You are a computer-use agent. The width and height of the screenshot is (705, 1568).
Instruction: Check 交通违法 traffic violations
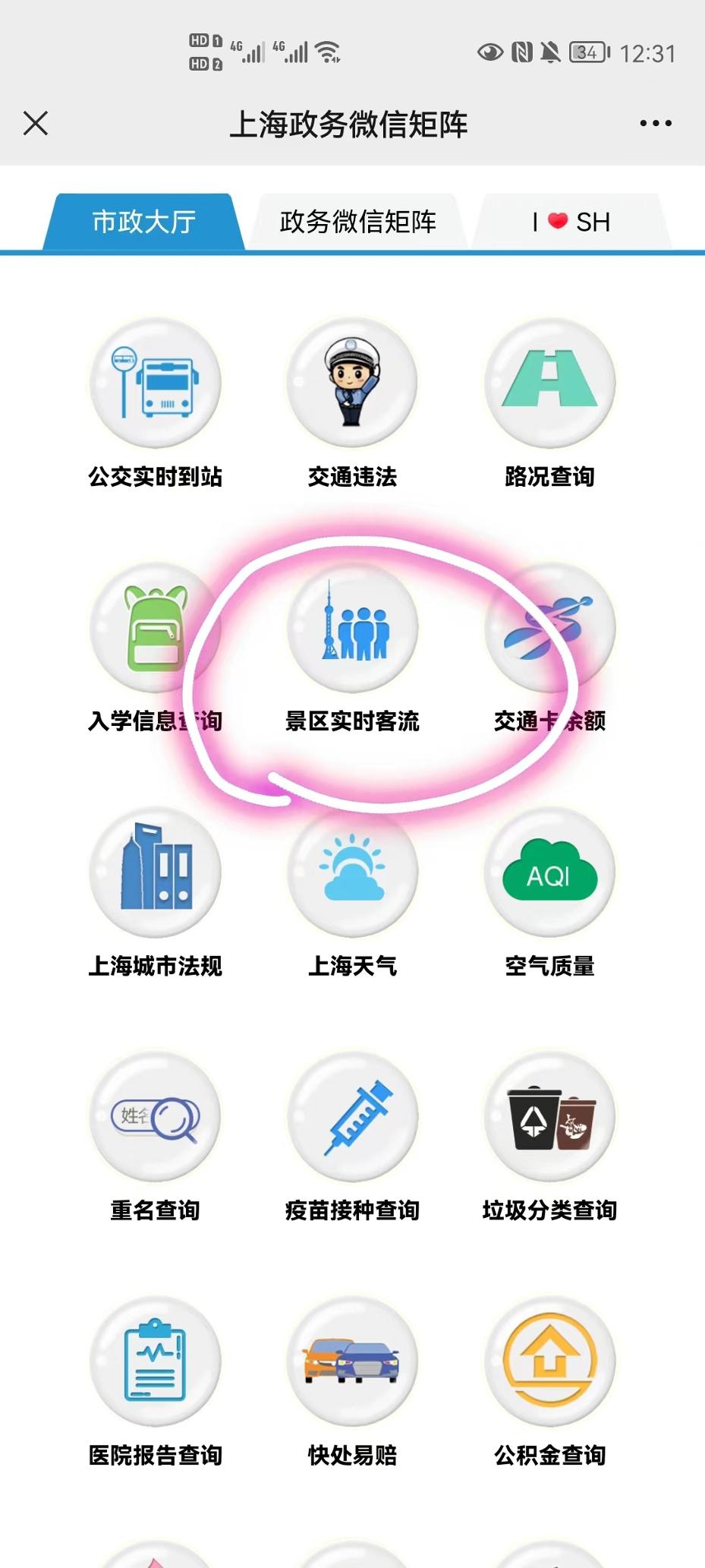(352, 383)
